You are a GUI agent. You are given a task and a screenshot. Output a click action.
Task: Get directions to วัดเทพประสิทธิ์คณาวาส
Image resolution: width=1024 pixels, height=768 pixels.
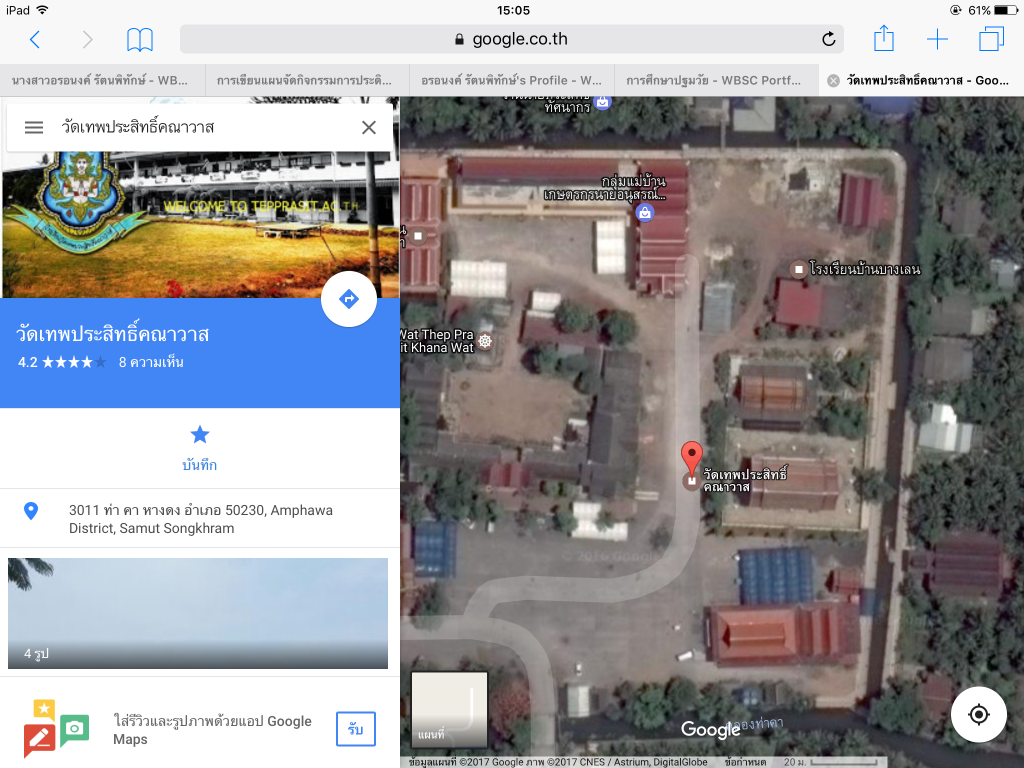[x=348, y=298]
